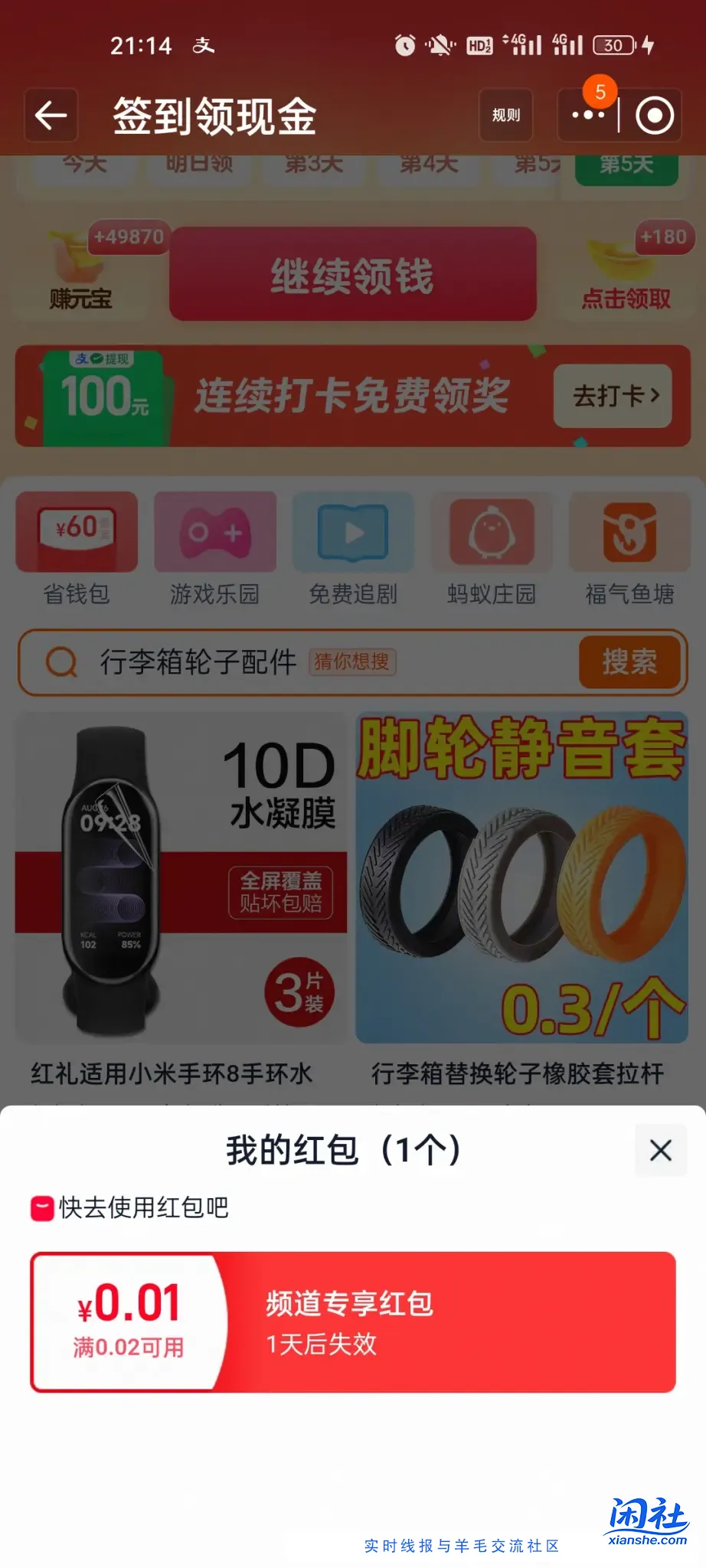
Task: Open the 规则 rules page
Action: [x=505, y=116]
